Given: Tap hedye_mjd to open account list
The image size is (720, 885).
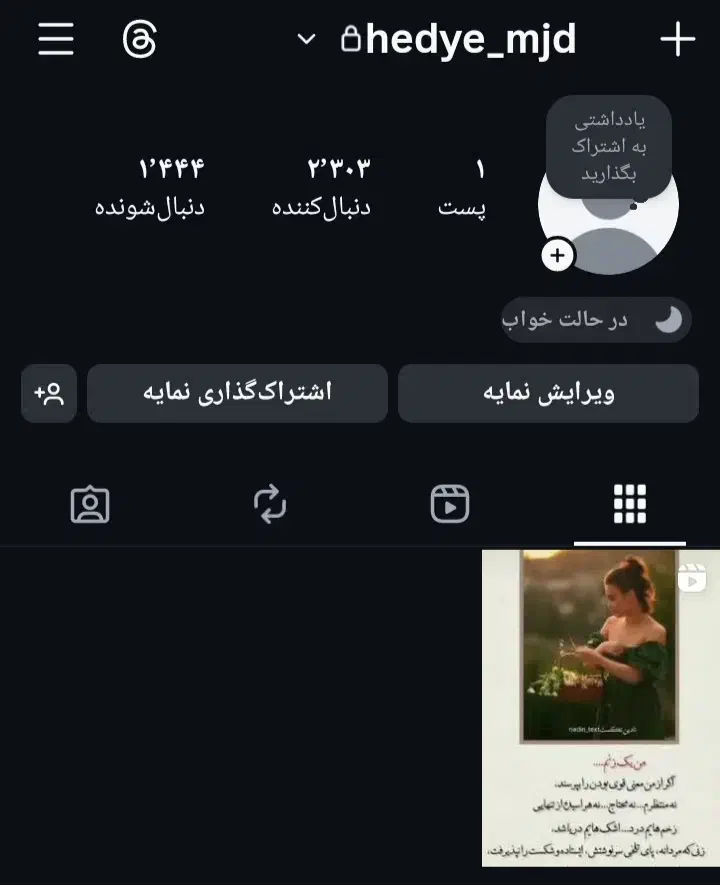Looking at the screenshot, I should point(470,39).
